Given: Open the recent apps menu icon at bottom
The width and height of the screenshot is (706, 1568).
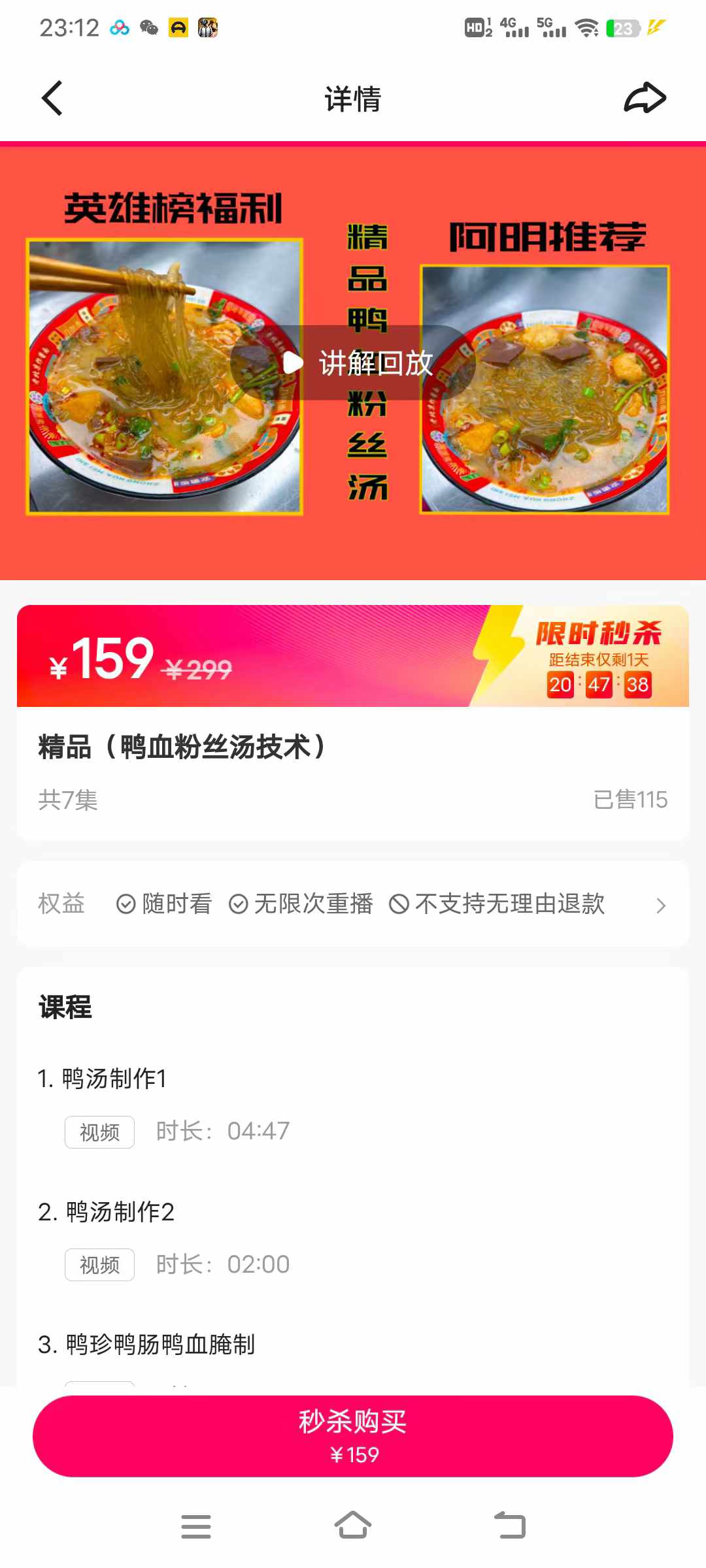Looking at the screenshot, I should [196, 1527].
